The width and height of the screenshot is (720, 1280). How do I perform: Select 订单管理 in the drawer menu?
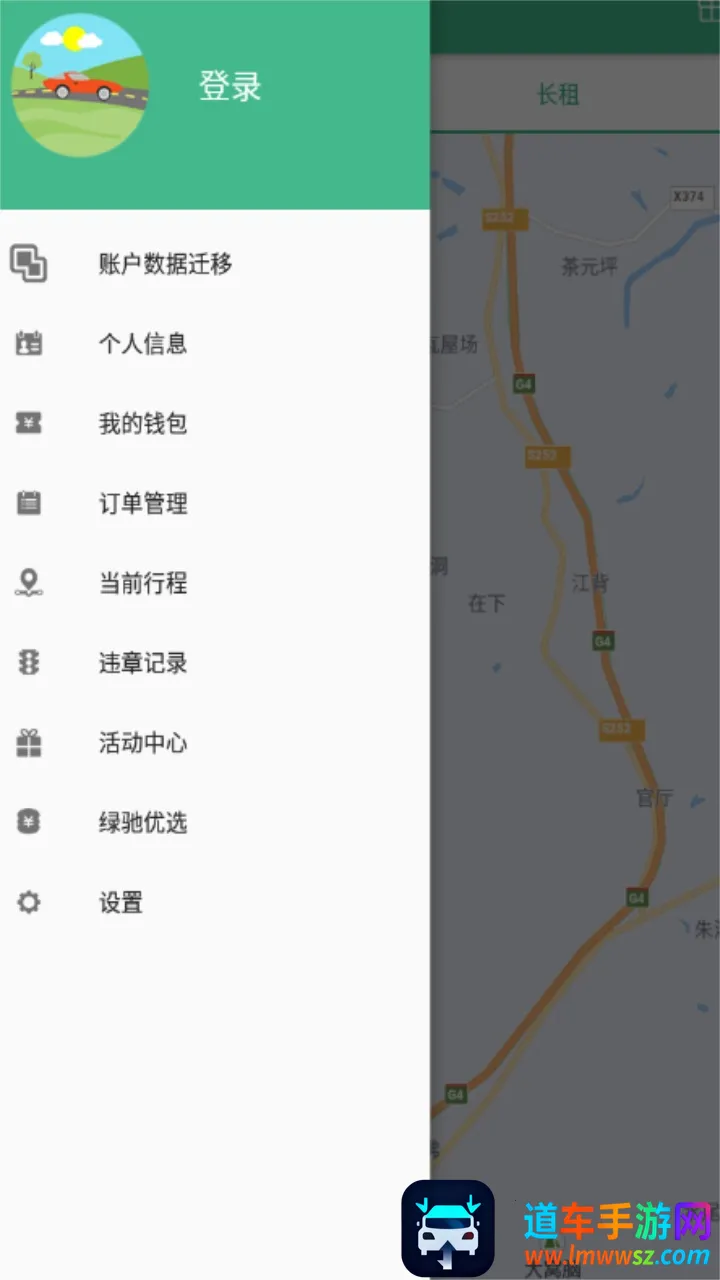142,503
